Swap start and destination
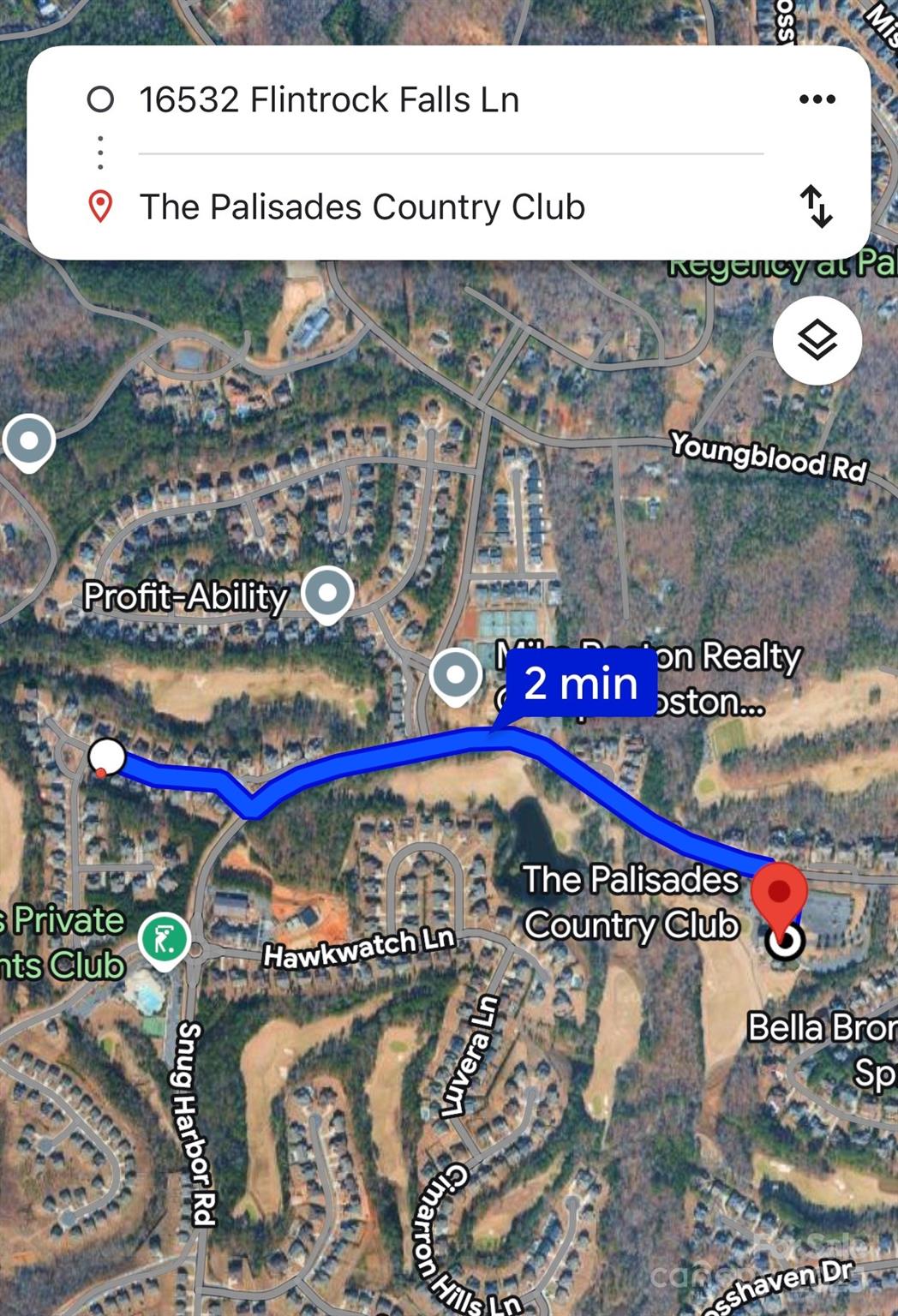The image size is (898, 1316). [x=816, y=206]
